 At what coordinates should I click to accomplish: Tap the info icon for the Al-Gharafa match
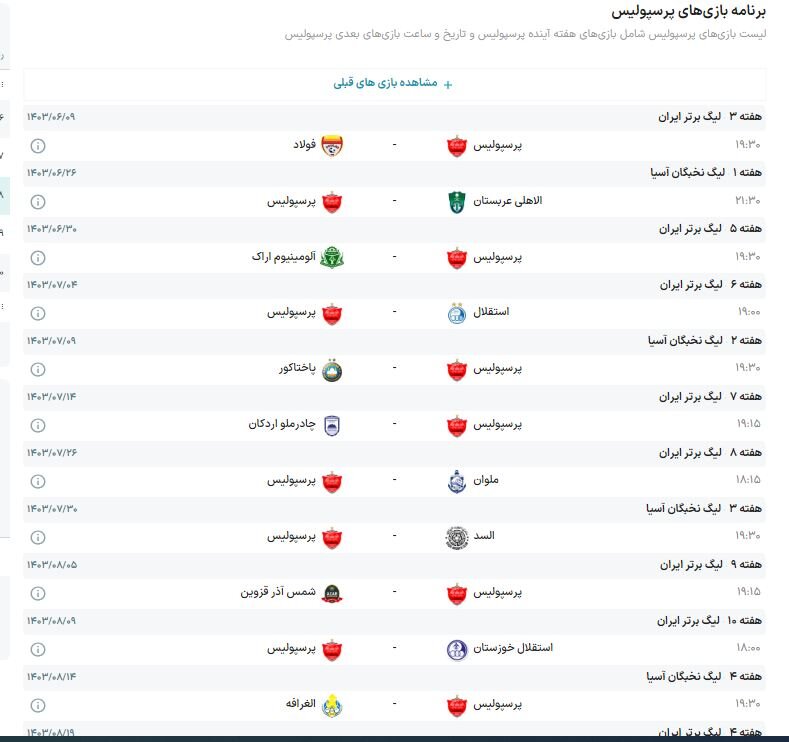pos(38,706)
